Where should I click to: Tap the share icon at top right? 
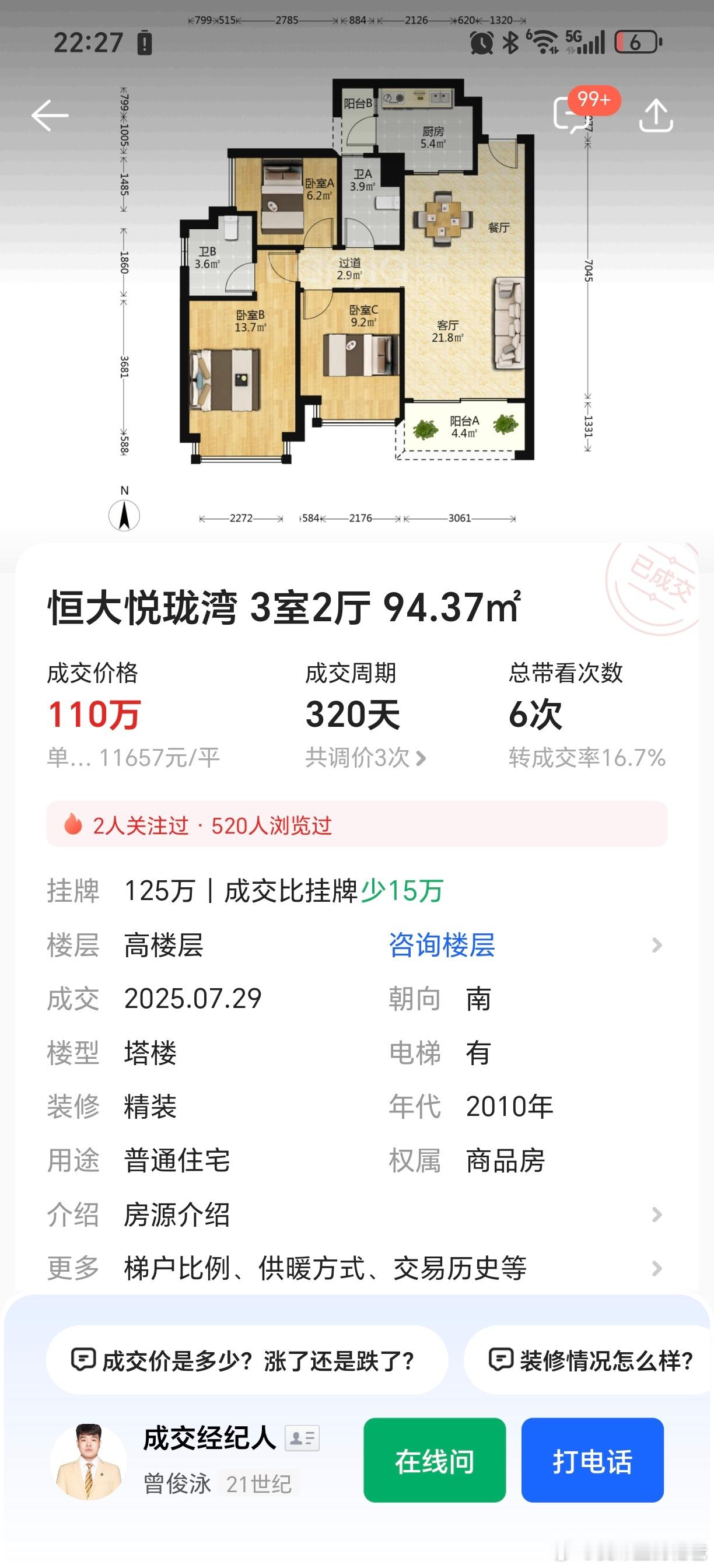pos(657,116)
